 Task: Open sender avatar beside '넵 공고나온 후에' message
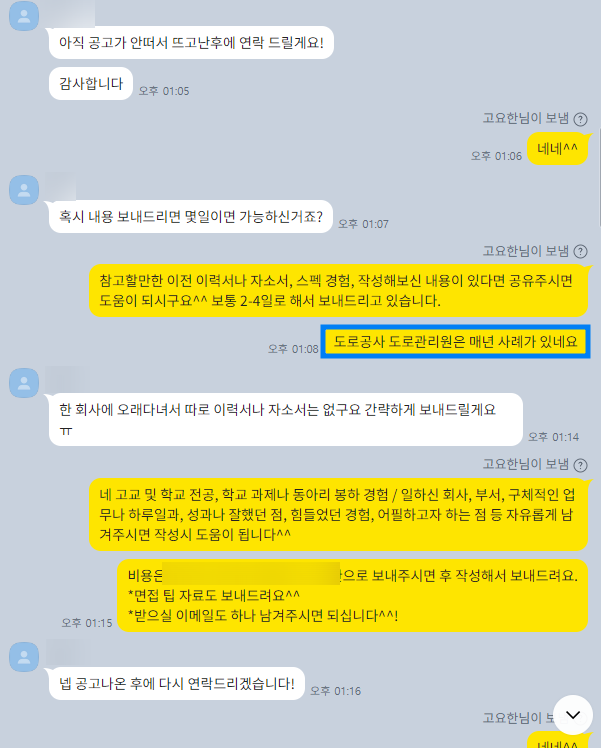point(24,658)
